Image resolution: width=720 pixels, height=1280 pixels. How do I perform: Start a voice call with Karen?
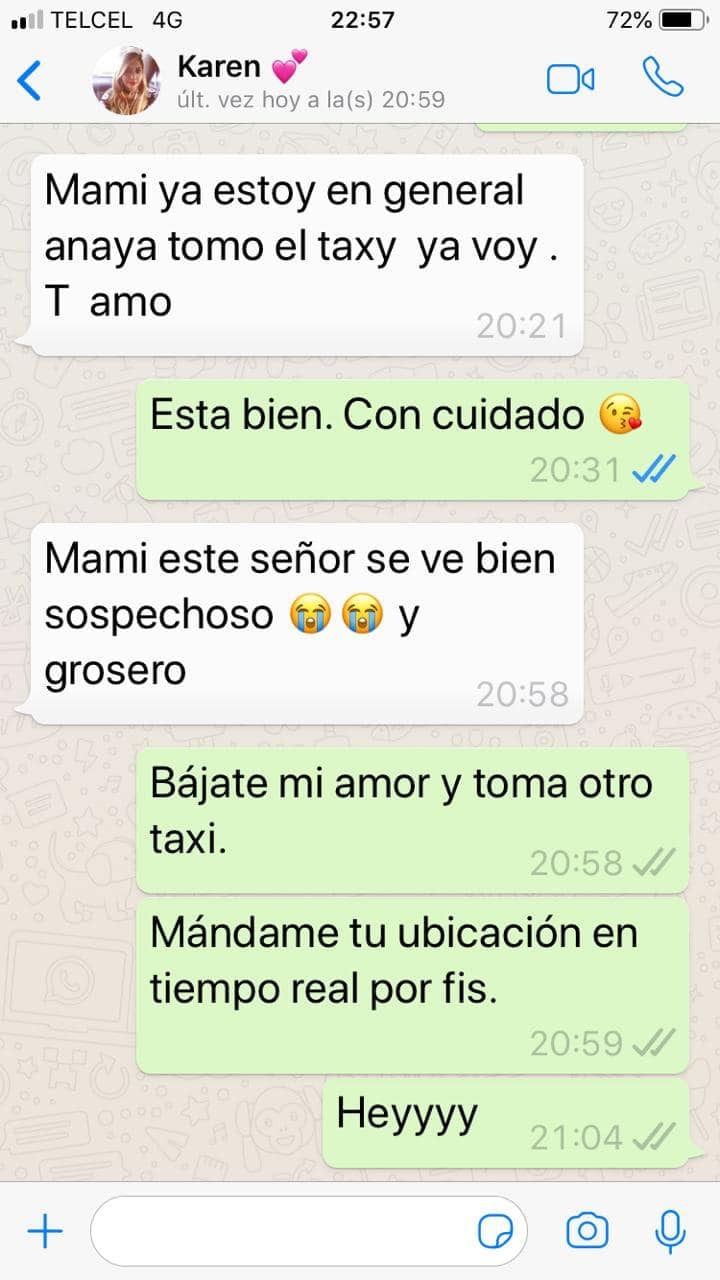tap(662, 78)
